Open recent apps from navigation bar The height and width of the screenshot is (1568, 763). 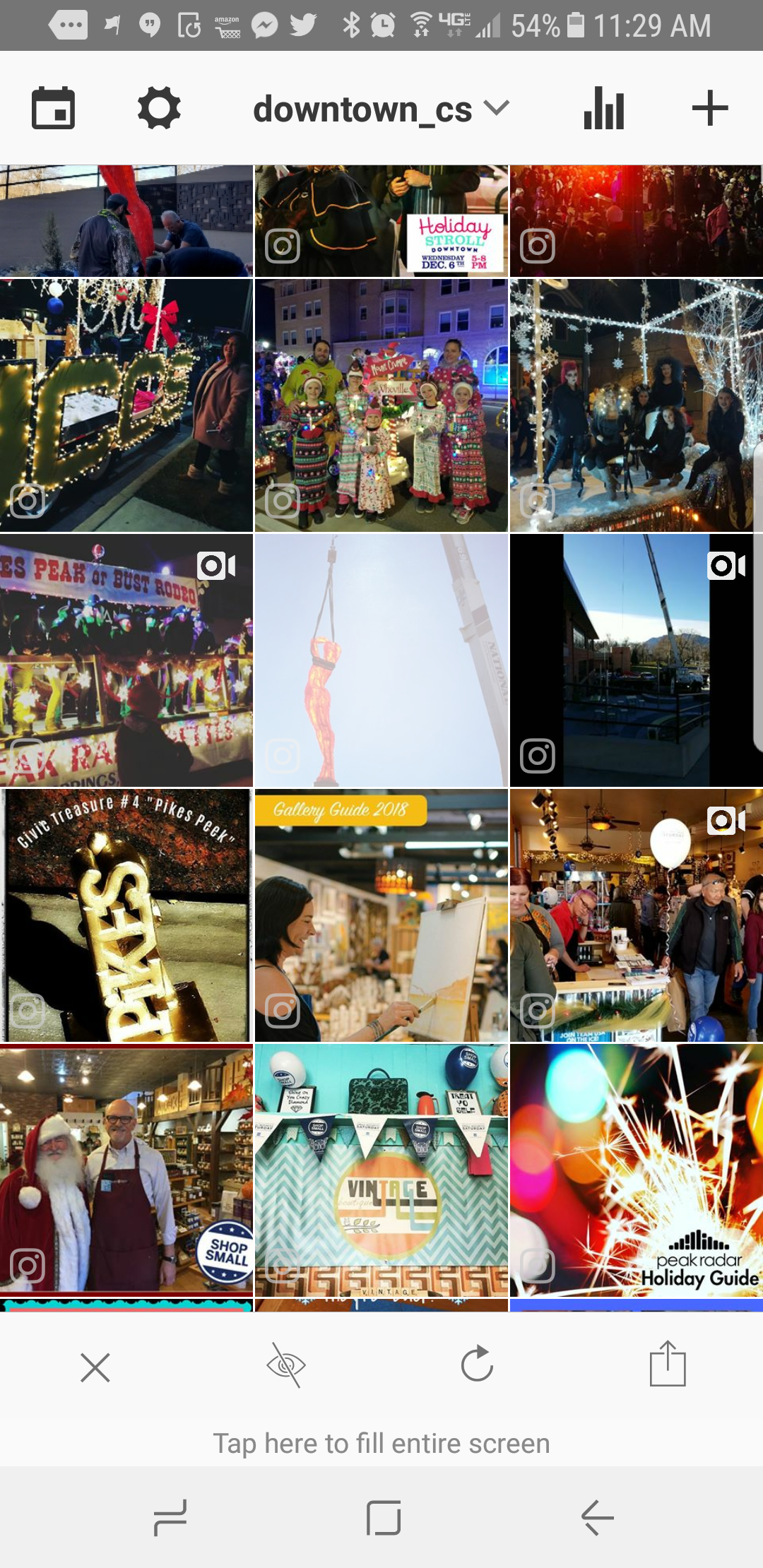(170, 1517)
